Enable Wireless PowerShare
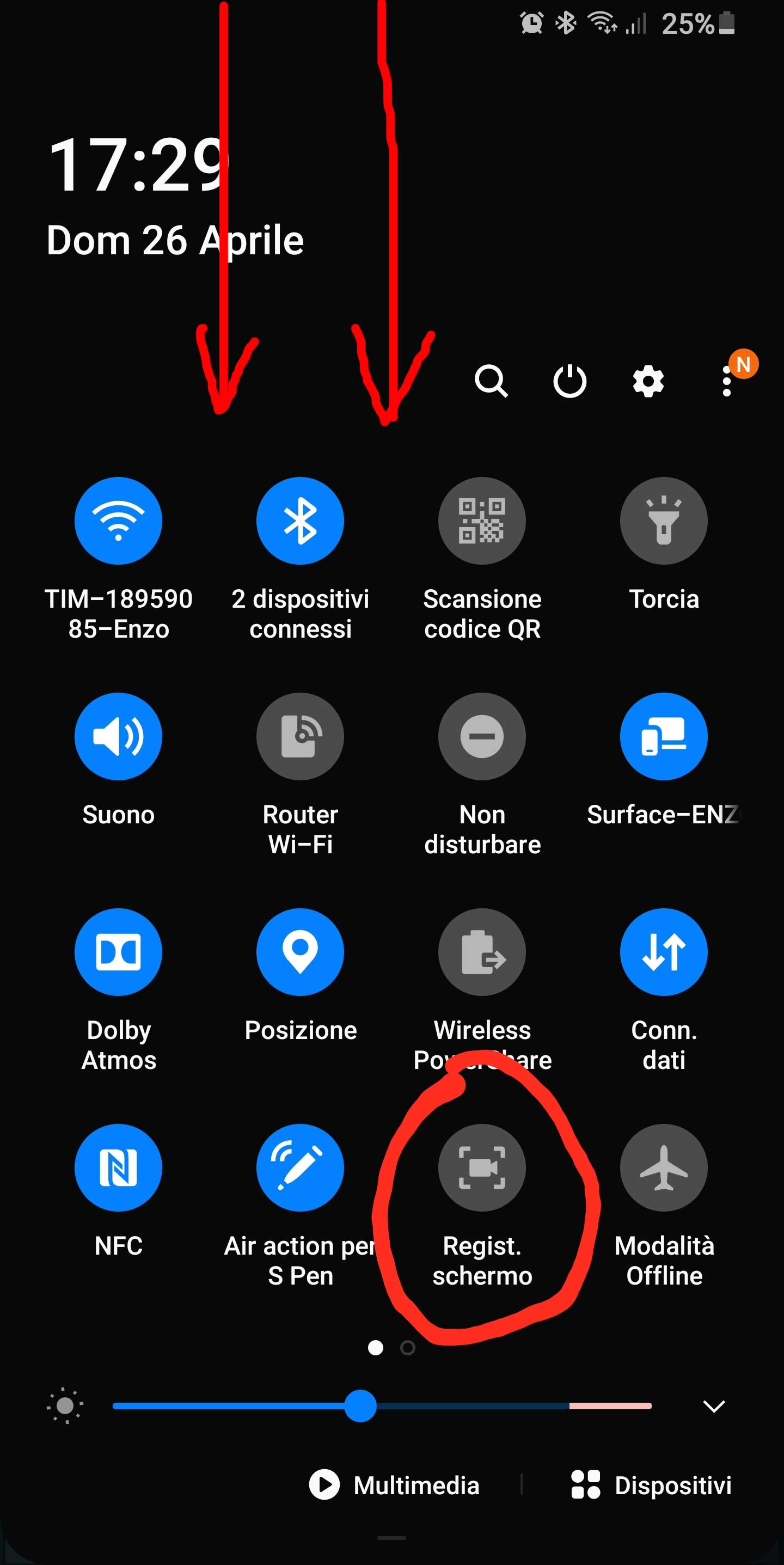 [482, 952]
